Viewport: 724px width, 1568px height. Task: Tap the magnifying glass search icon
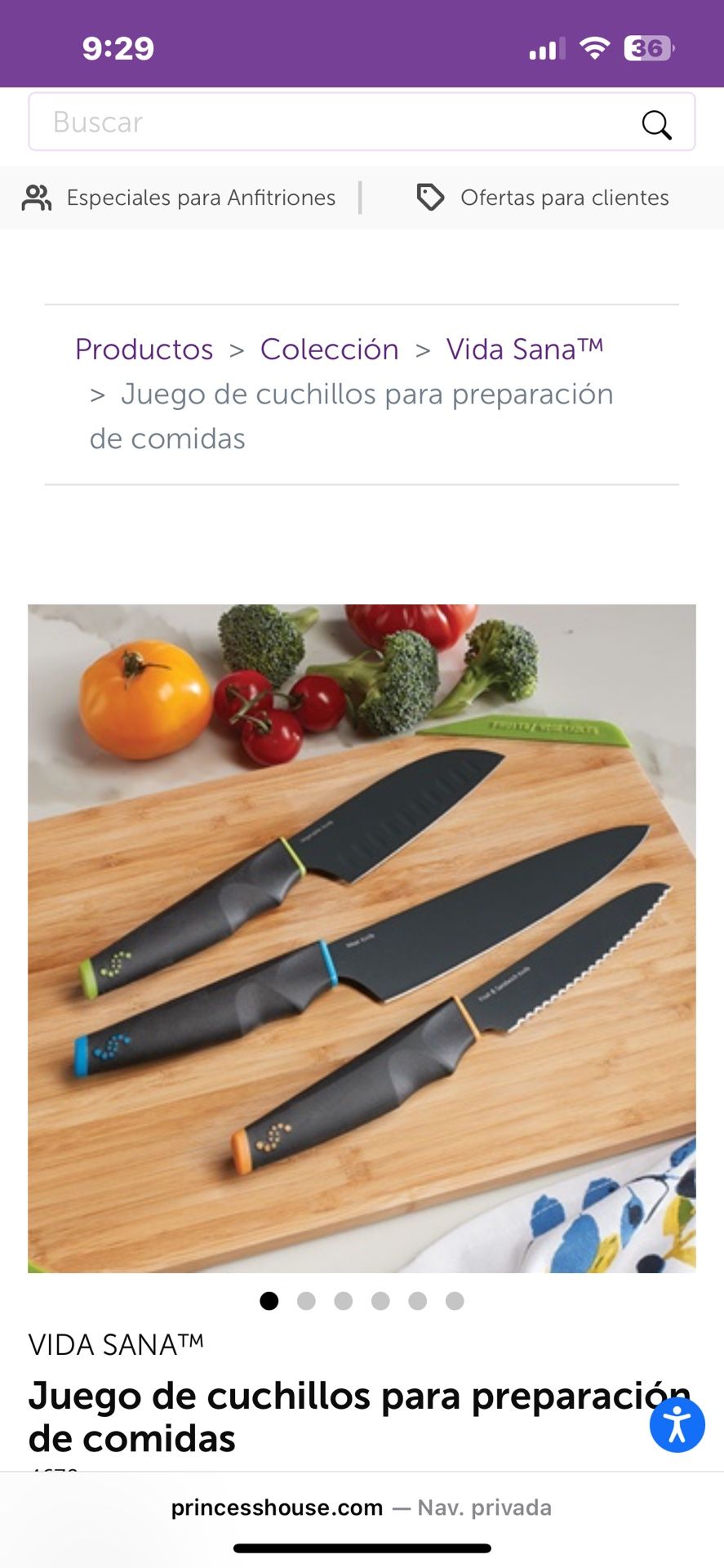tap(656, 125)
